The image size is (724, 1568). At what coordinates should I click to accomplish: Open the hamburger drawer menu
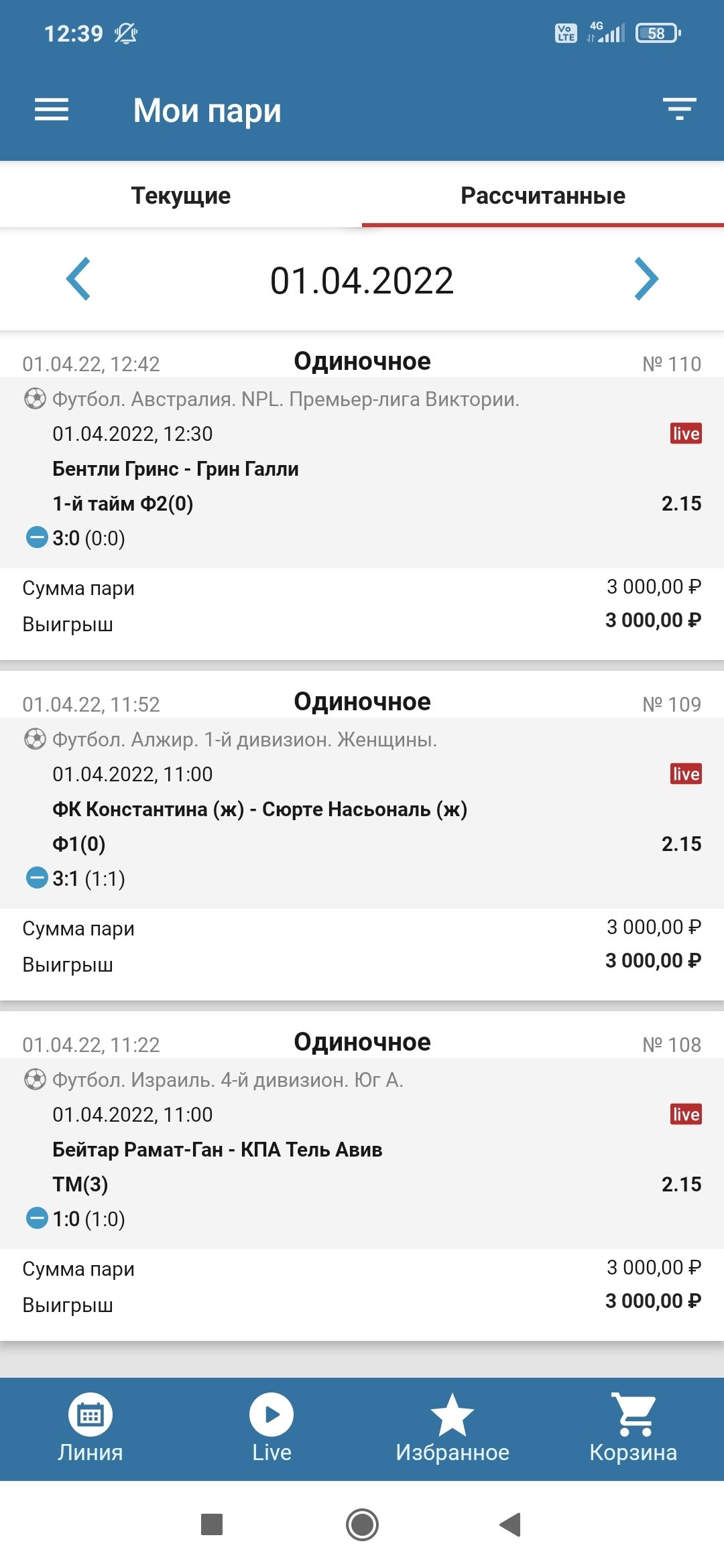tap(52, 110)
